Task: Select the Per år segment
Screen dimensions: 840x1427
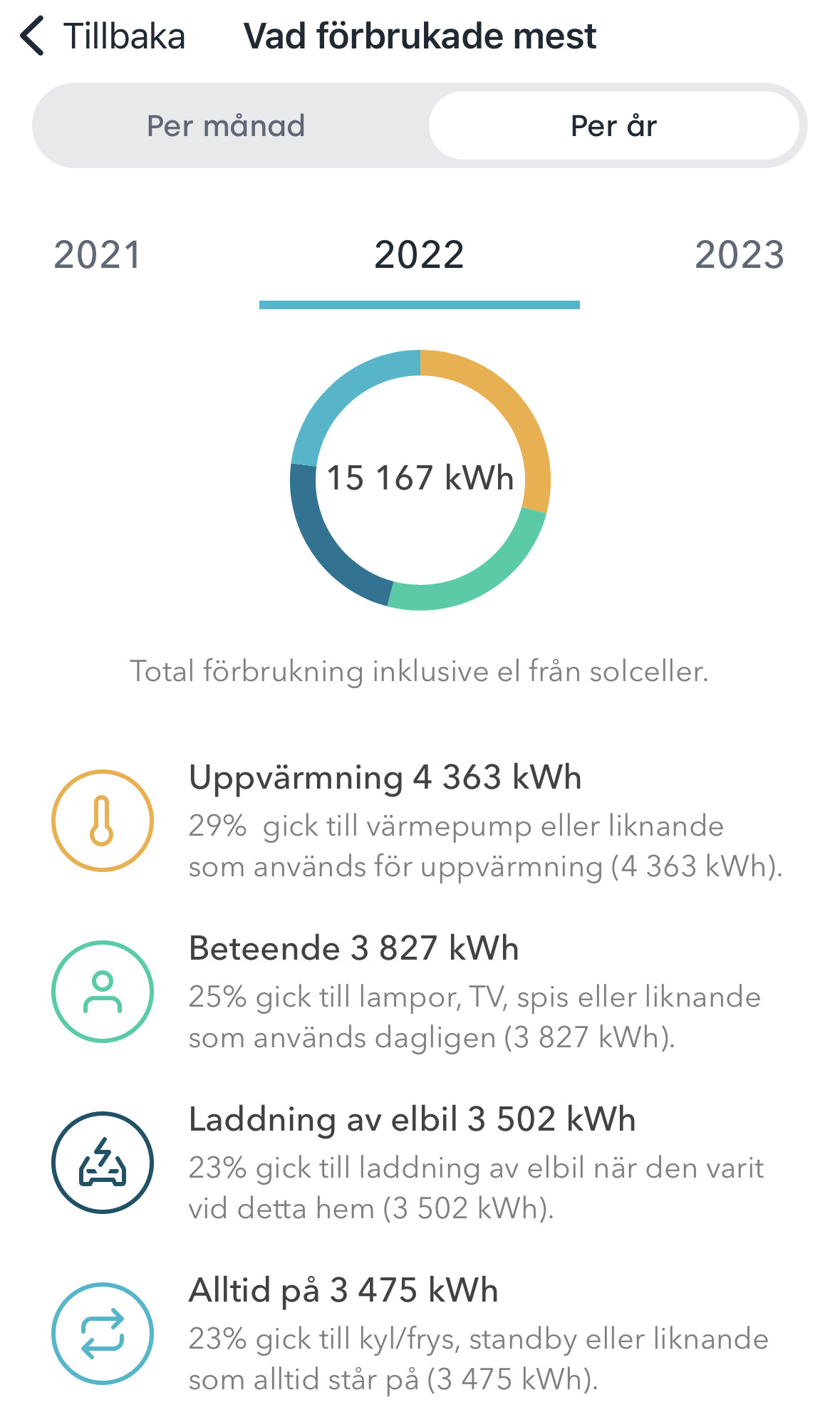Action: 614,126
